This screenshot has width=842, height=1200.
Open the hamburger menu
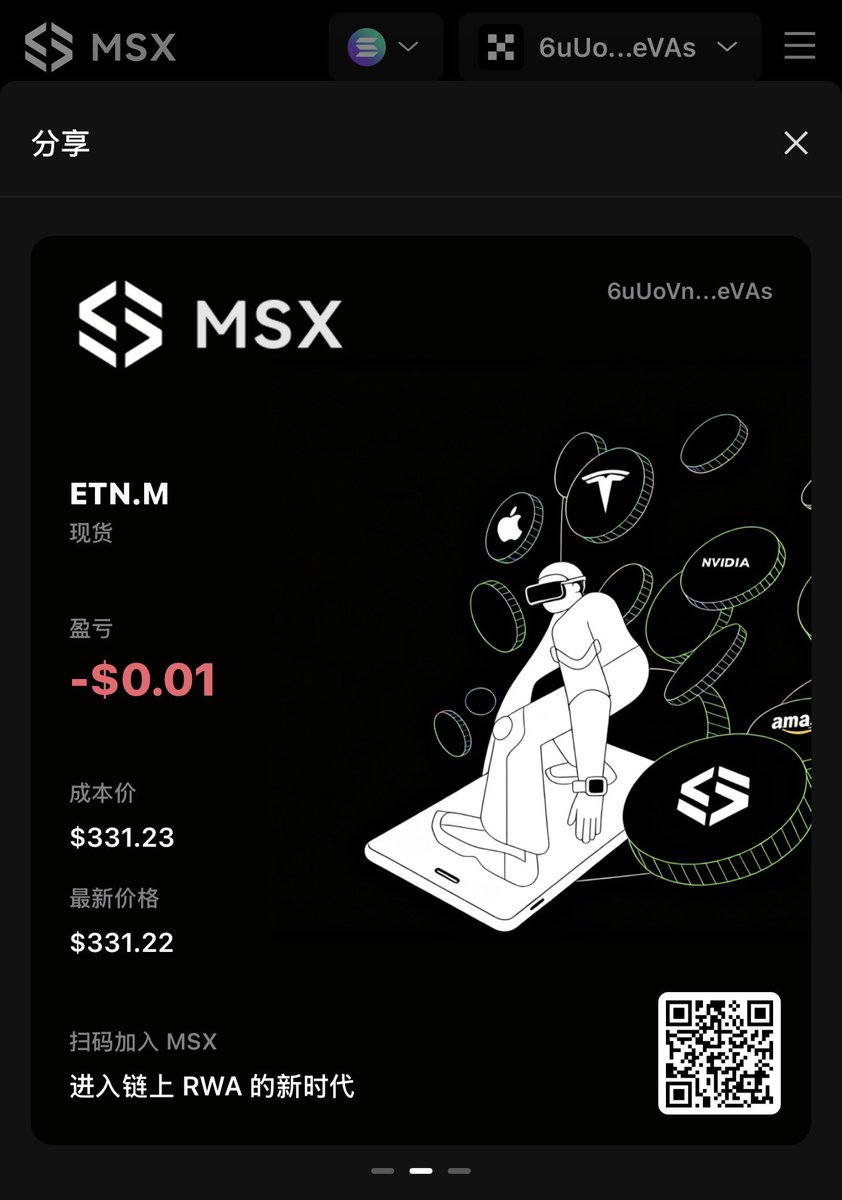click(799, 46)
